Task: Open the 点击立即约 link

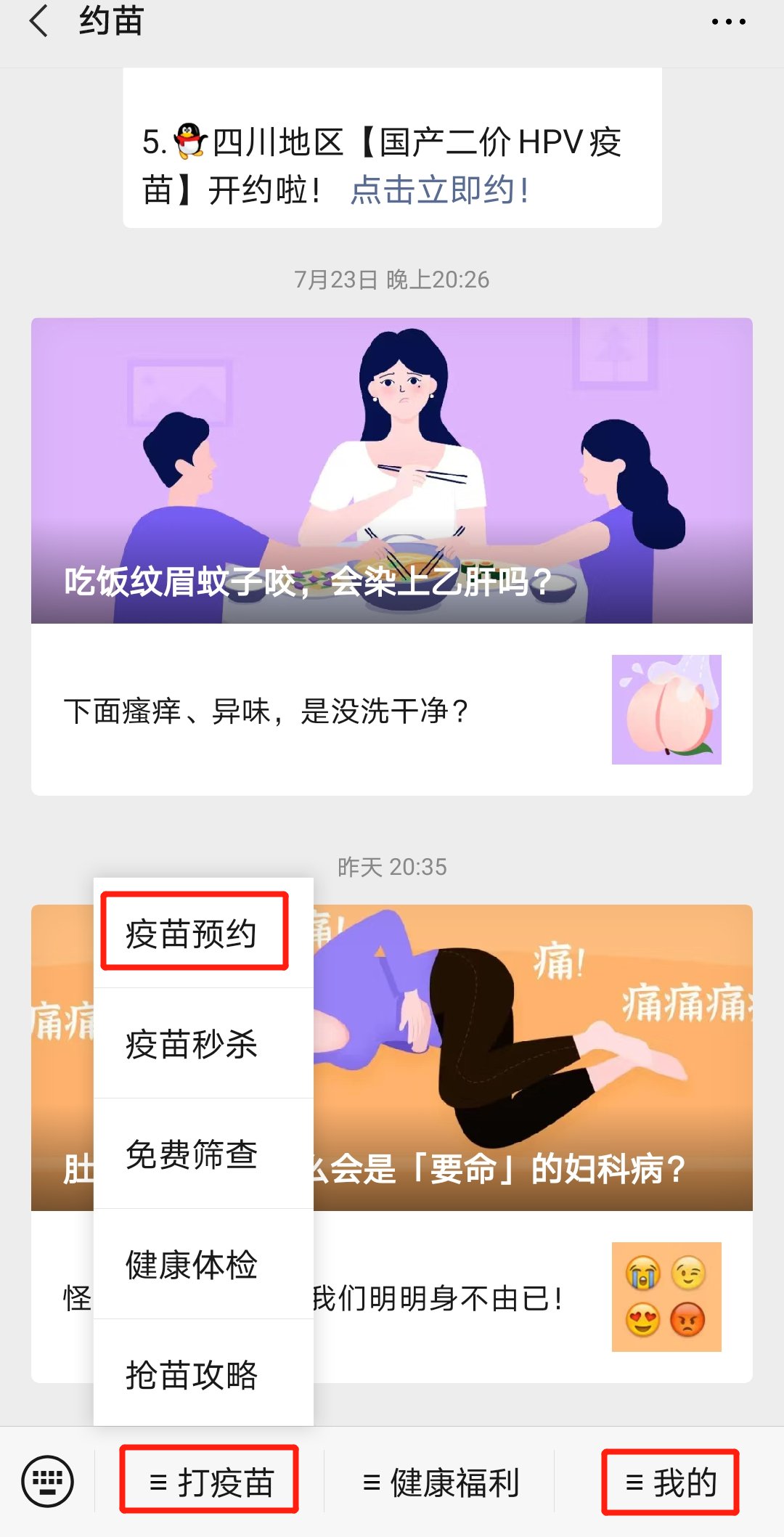Action: pyautogui.click(x=440, y=191)
